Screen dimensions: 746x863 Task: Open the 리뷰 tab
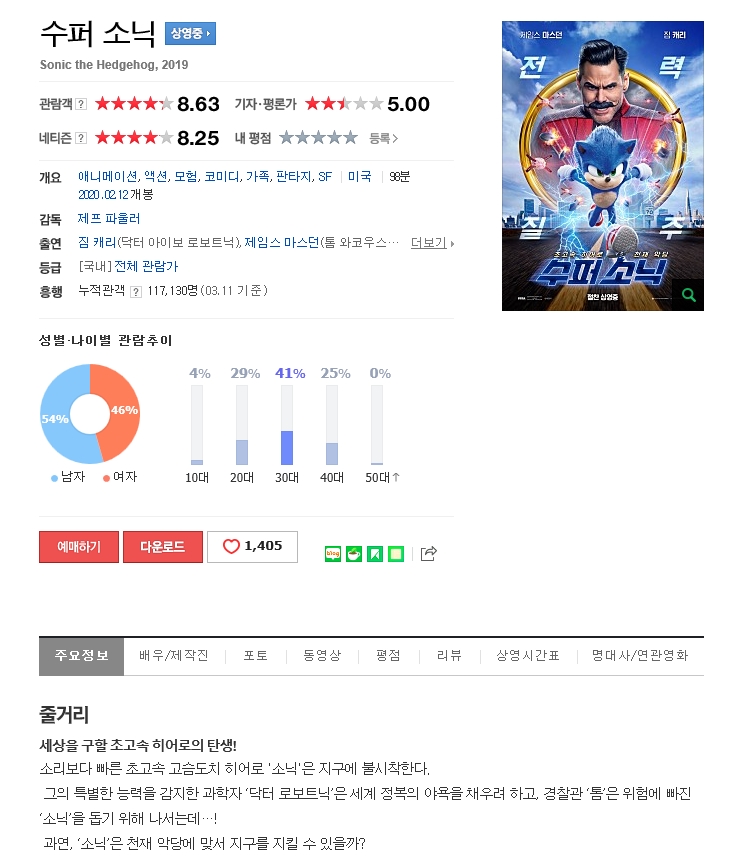pyautogui.click(x=449, y=656)
